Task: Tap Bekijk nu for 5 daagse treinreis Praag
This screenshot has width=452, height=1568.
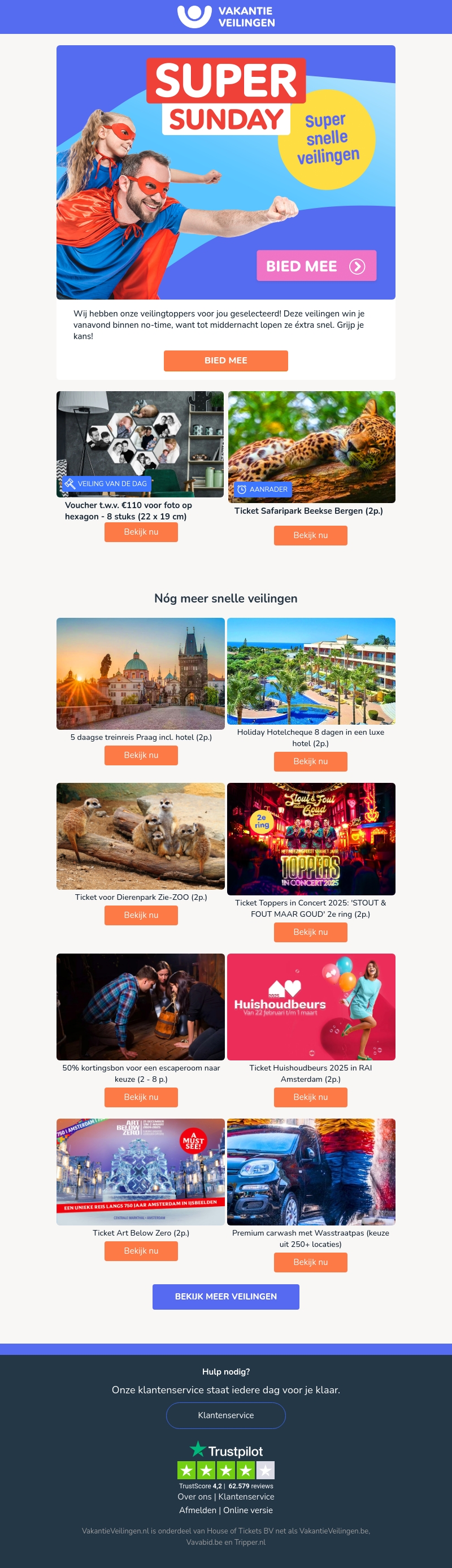Action: (x=141, y=755)
